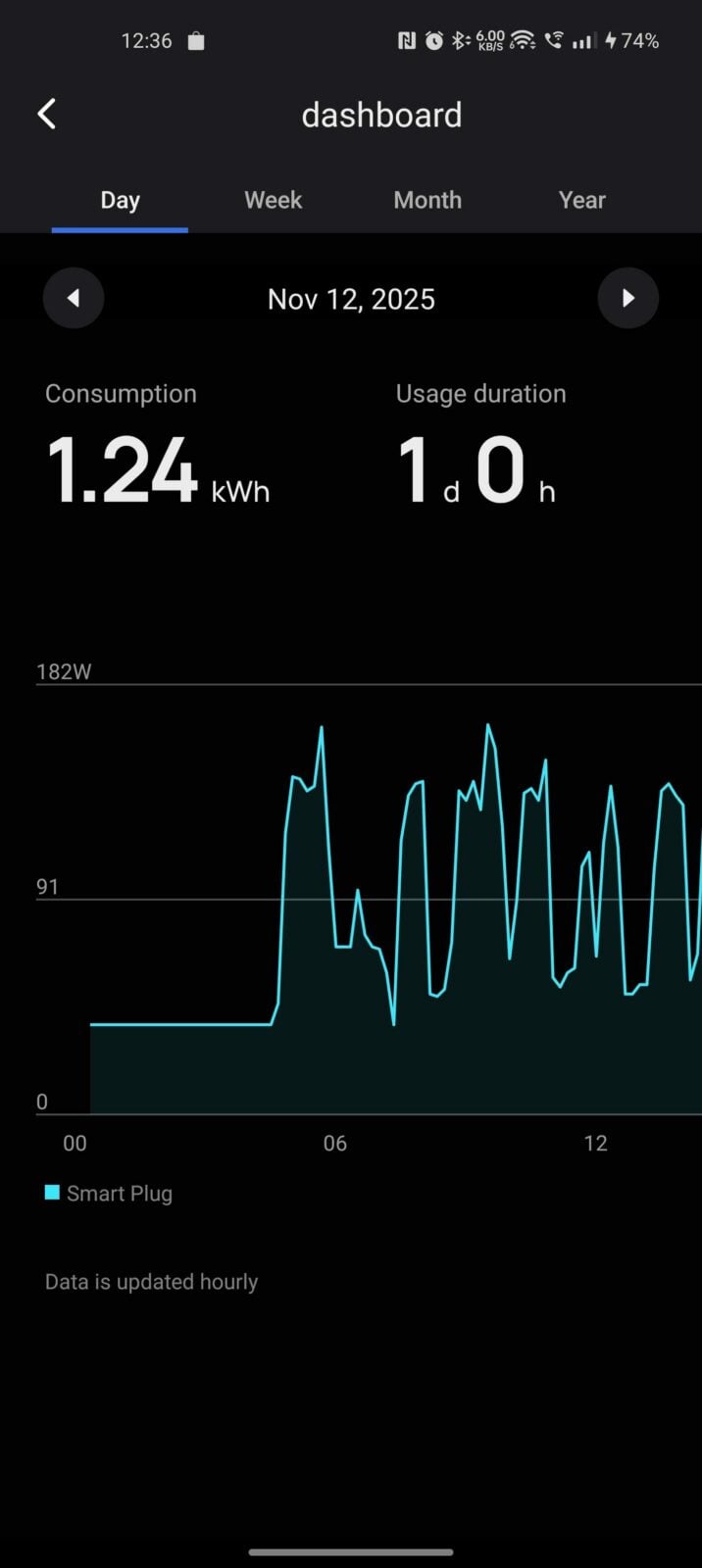Select the Day tab
The height and width of the screenshot is (1568, 702).
(120, 200)
